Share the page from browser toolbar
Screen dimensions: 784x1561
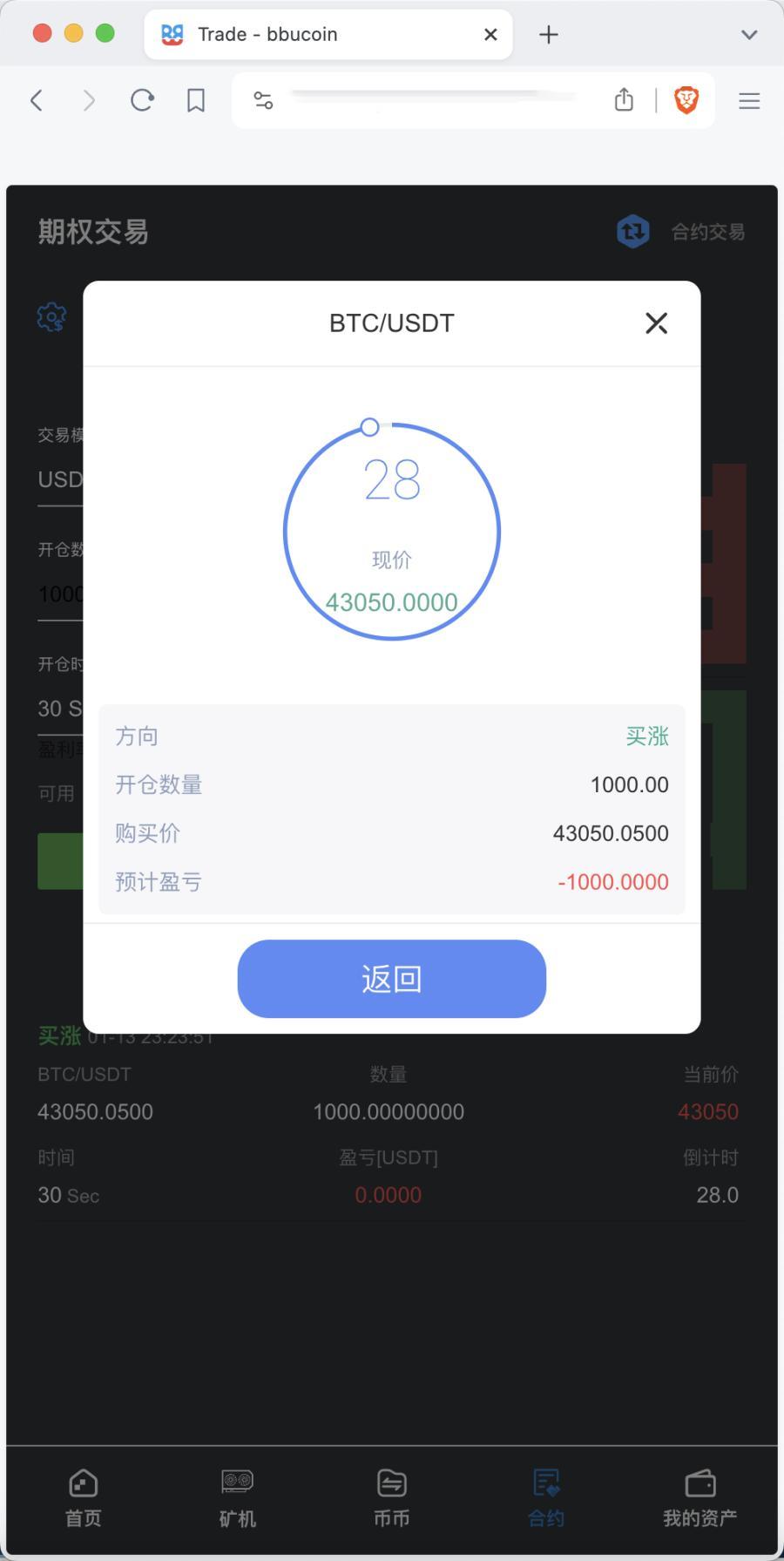tap(624, 100)
